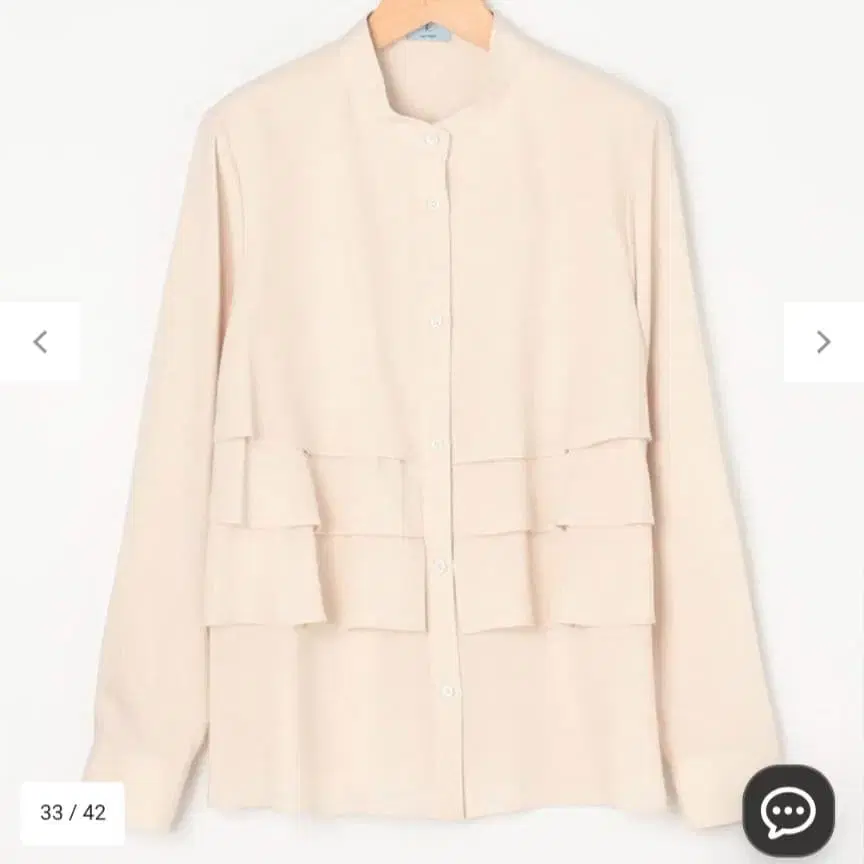This screenshot has width=864, height=864.
Task: Go to the next product image
Action: (x=823, y=342)
